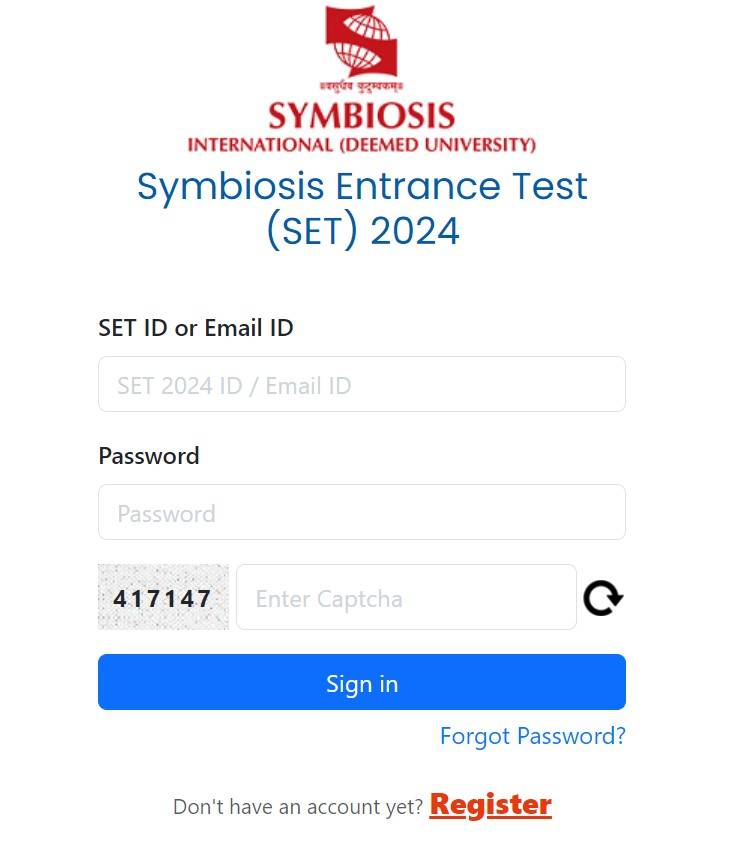Refresh the captcha code
The image size is (751, 846).
point(603,598)
